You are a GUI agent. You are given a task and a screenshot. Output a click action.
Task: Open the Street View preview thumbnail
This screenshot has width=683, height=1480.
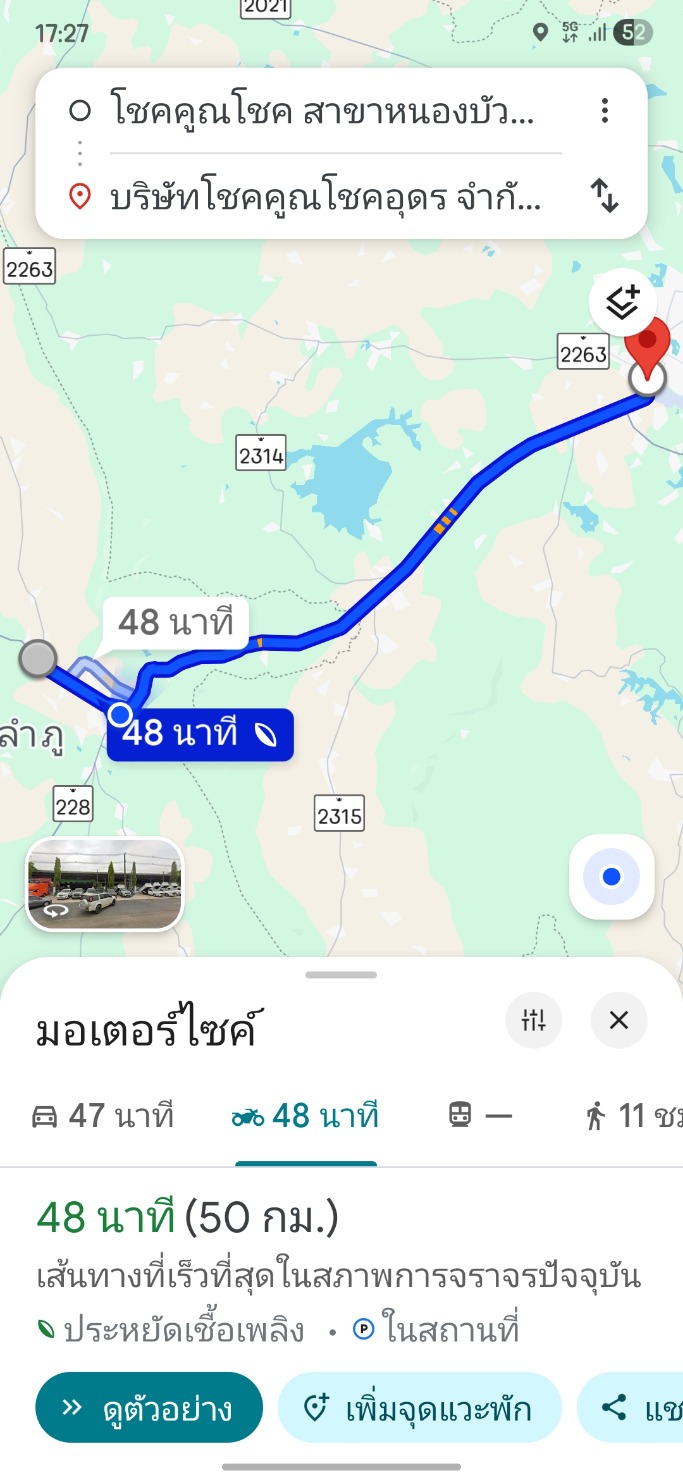[x=105, y=884]
